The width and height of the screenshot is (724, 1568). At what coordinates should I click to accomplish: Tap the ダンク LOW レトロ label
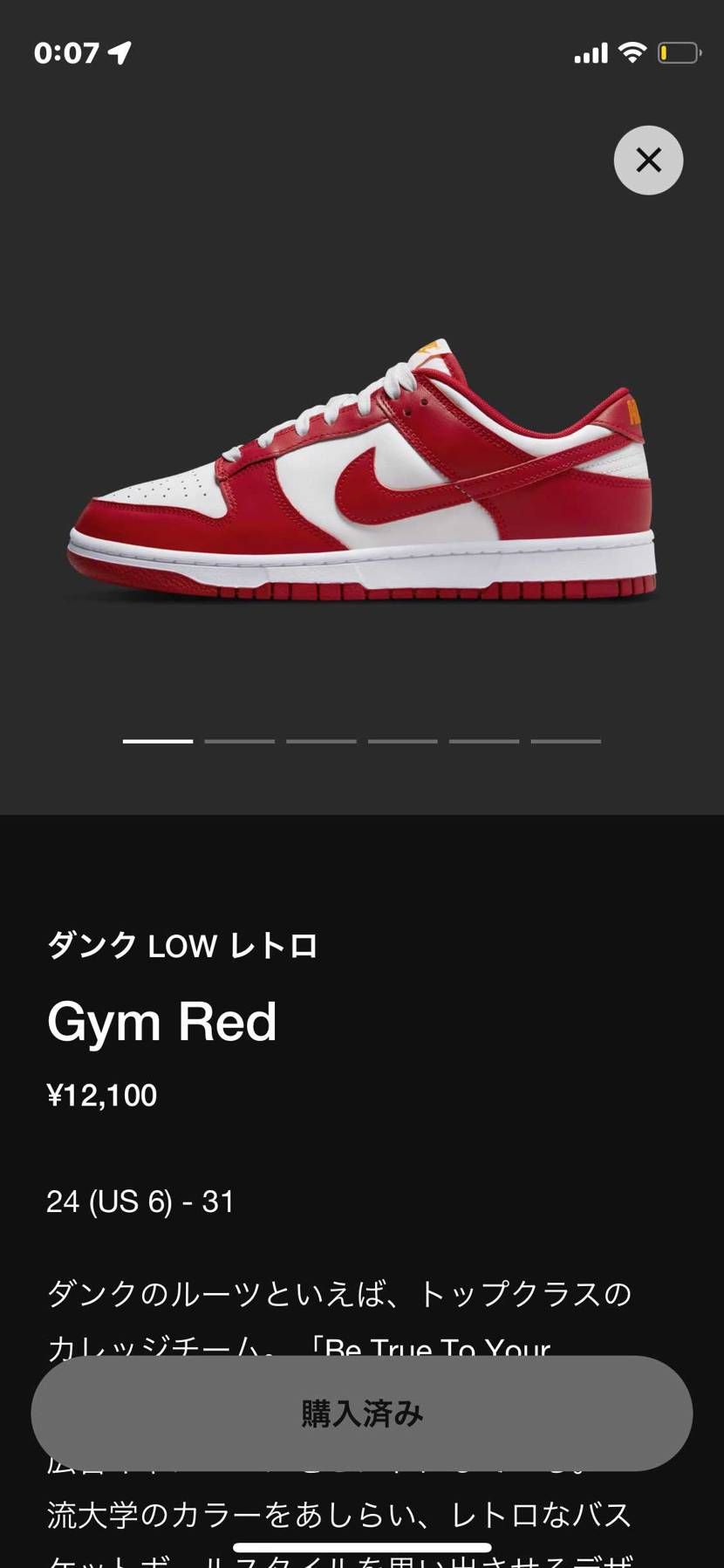[183, 944]
